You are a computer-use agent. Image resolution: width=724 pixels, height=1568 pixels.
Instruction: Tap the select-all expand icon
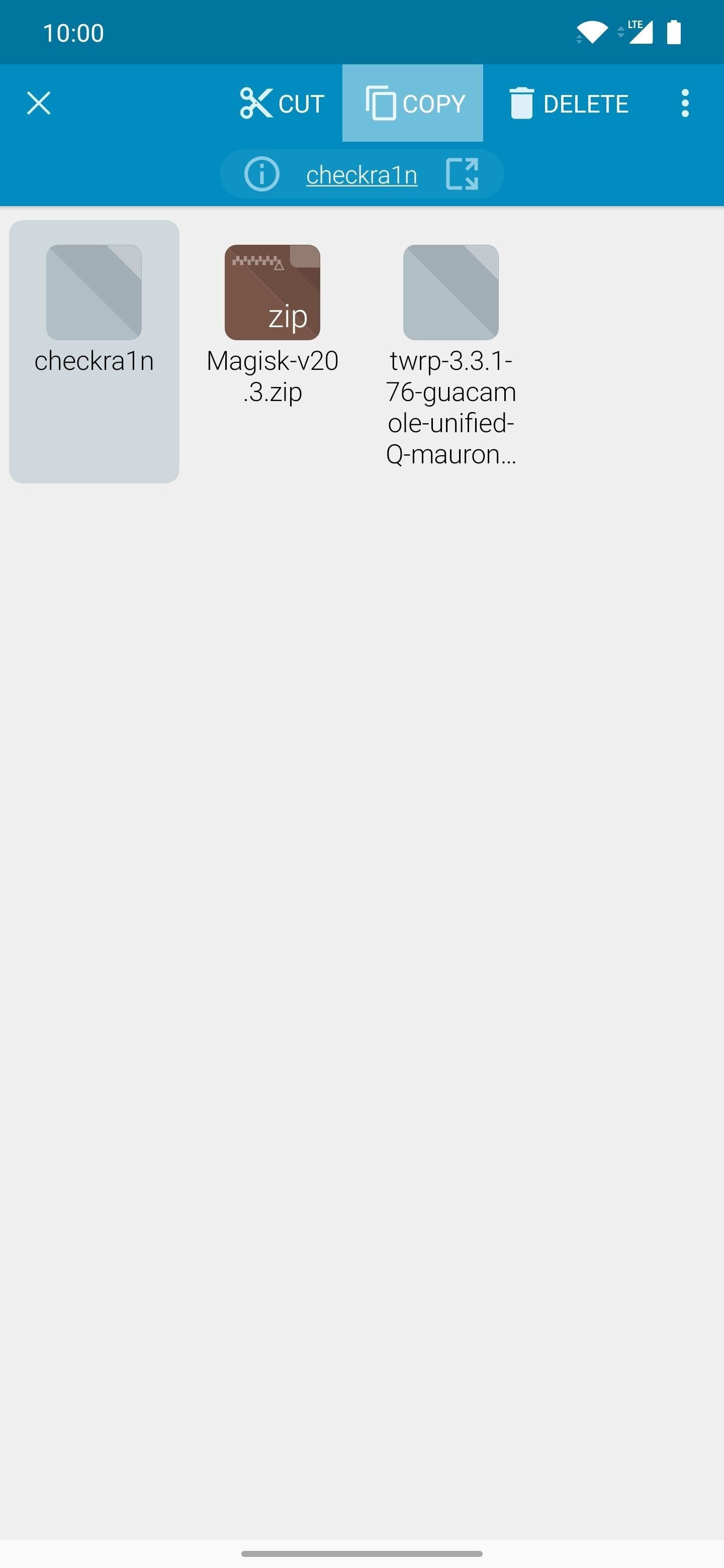pyautogui.click(x=462, y=174)
